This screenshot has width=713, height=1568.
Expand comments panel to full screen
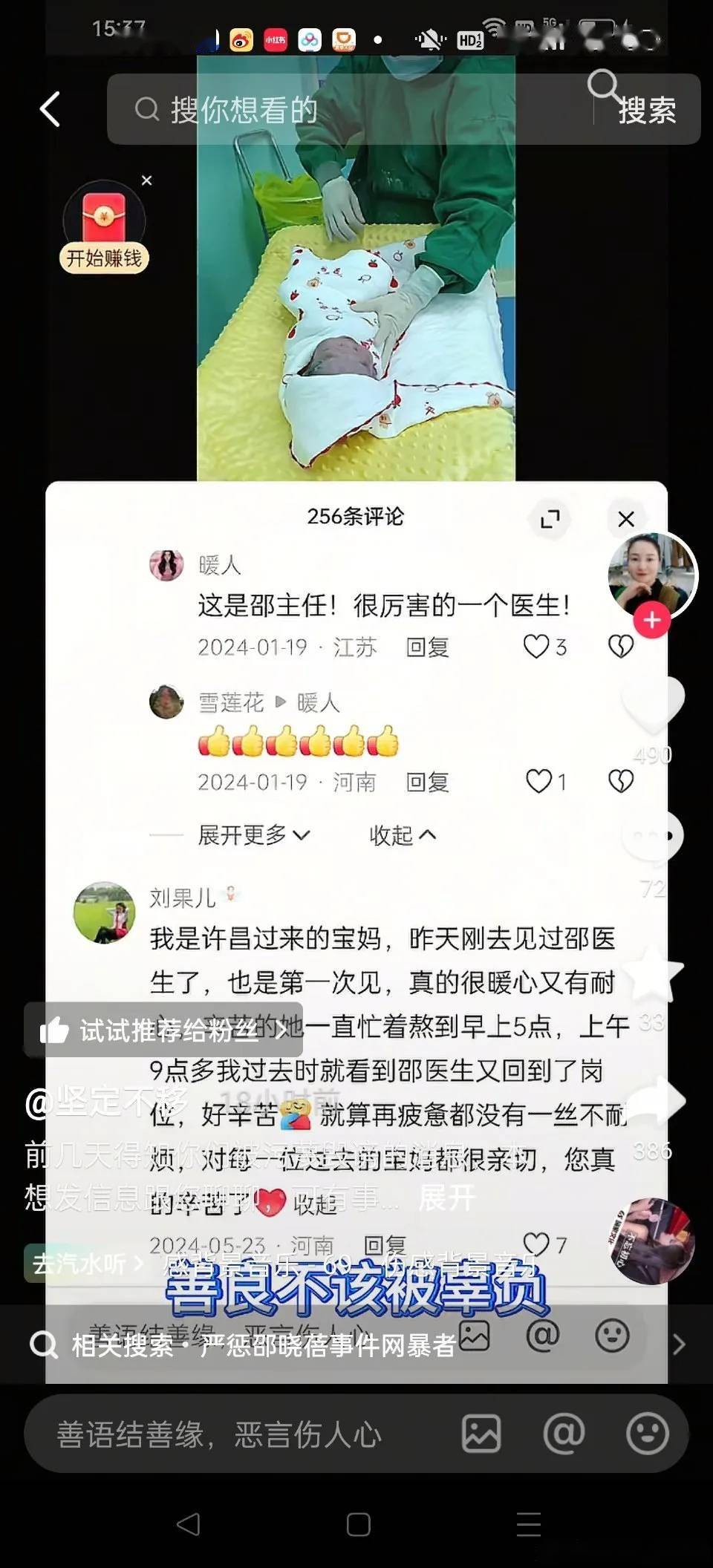tap(550, 519)
